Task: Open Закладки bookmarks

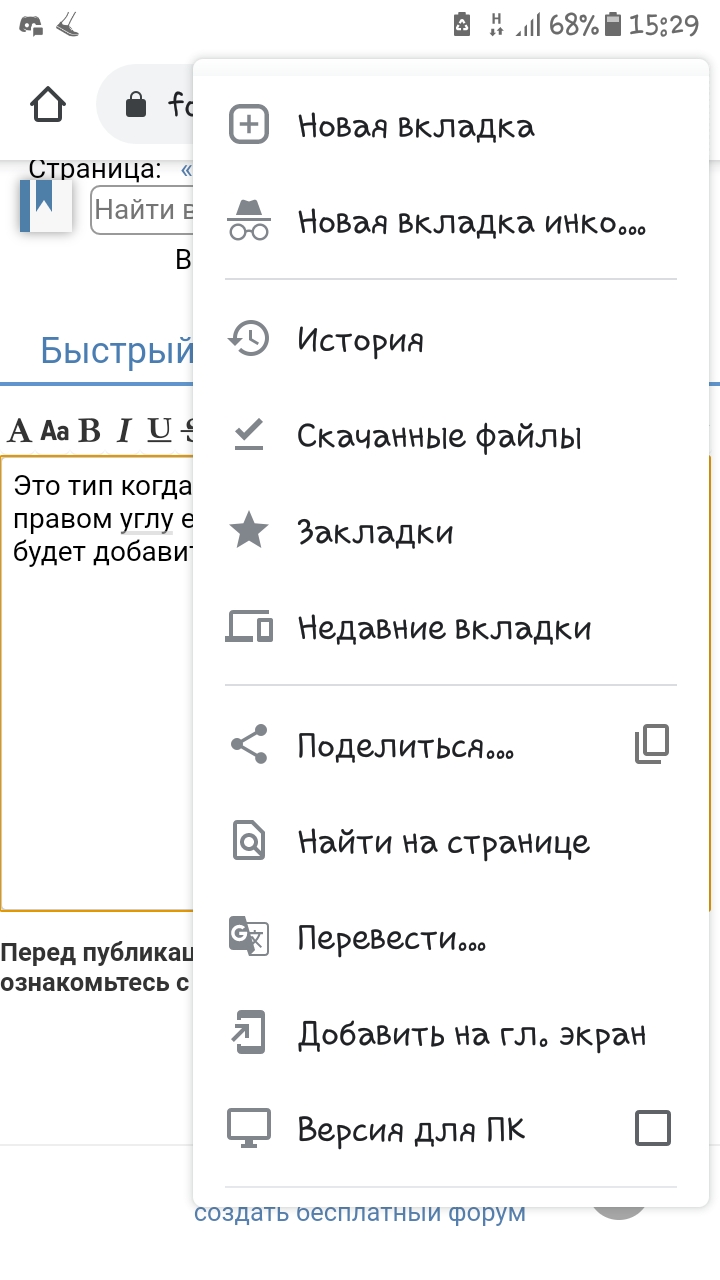Action: (x=451, y=532)
